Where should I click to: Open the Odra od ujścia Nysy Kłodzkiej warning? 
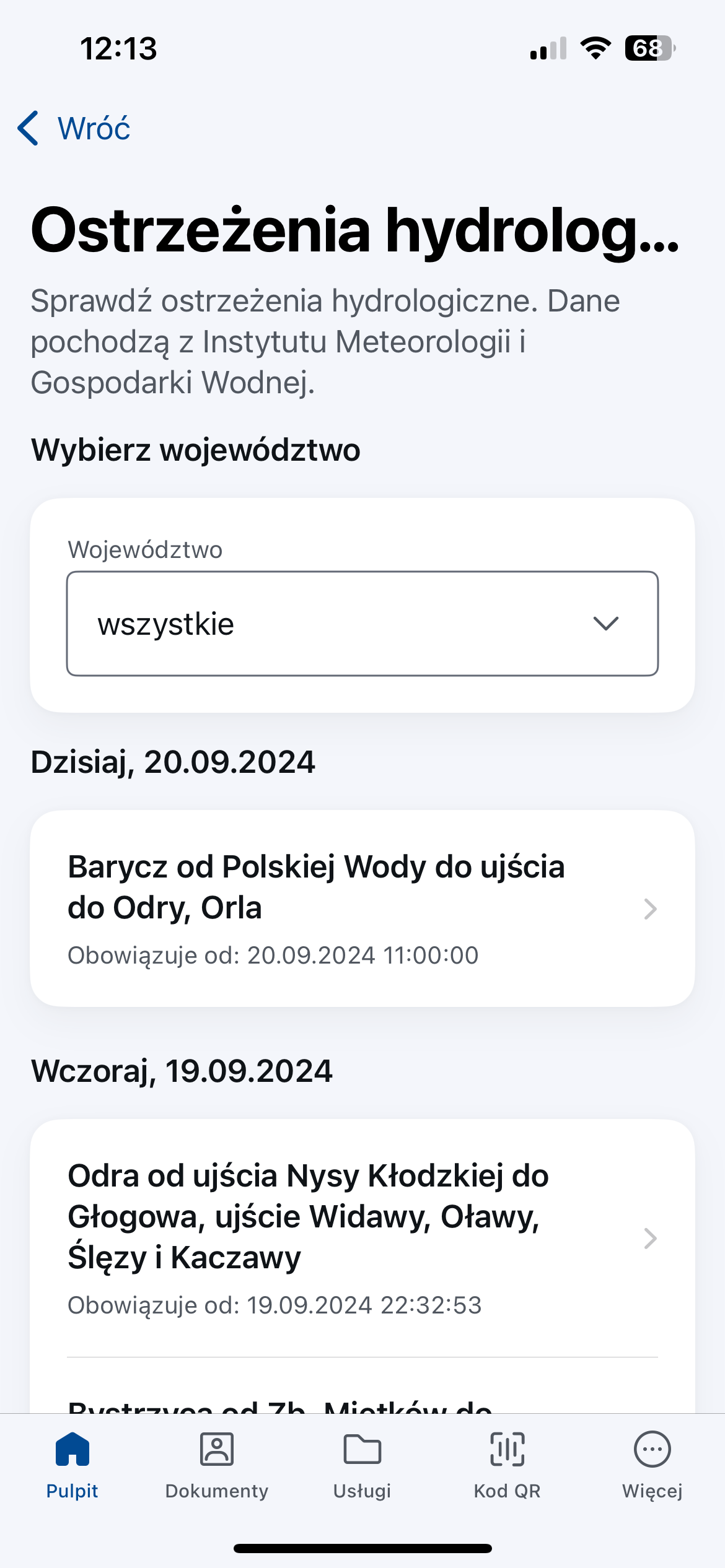click(x=362, y=1237)
